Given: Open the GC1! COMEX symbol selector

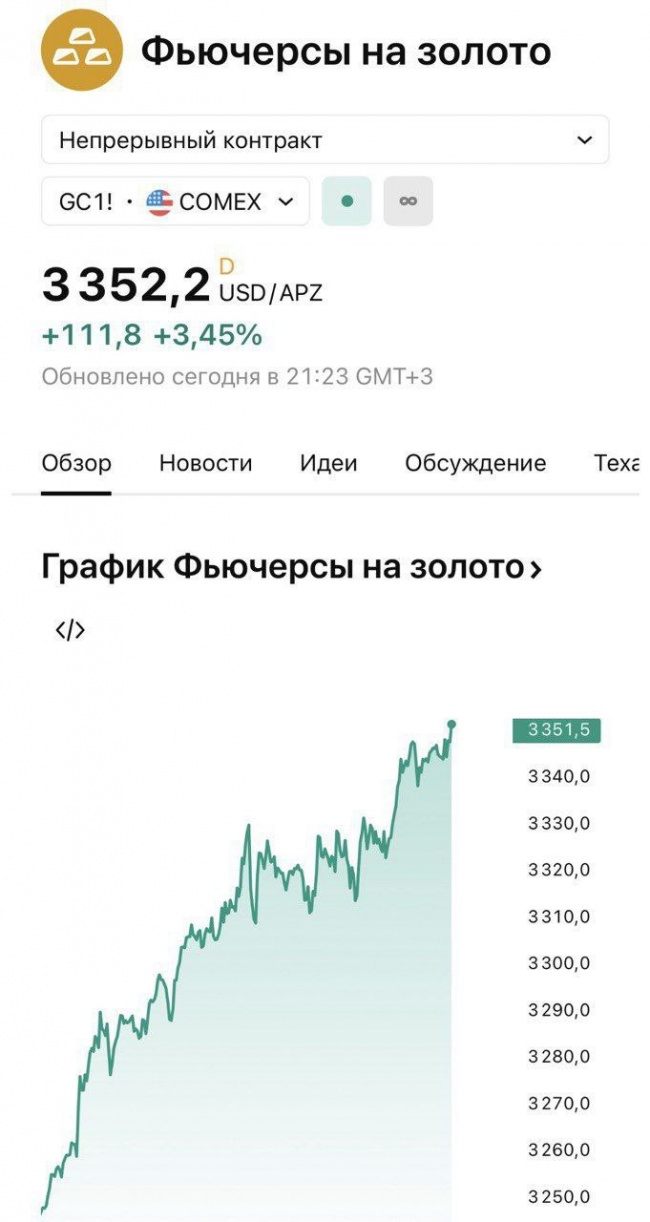Looking at the screenshot, I should click(x=175, y=202).
